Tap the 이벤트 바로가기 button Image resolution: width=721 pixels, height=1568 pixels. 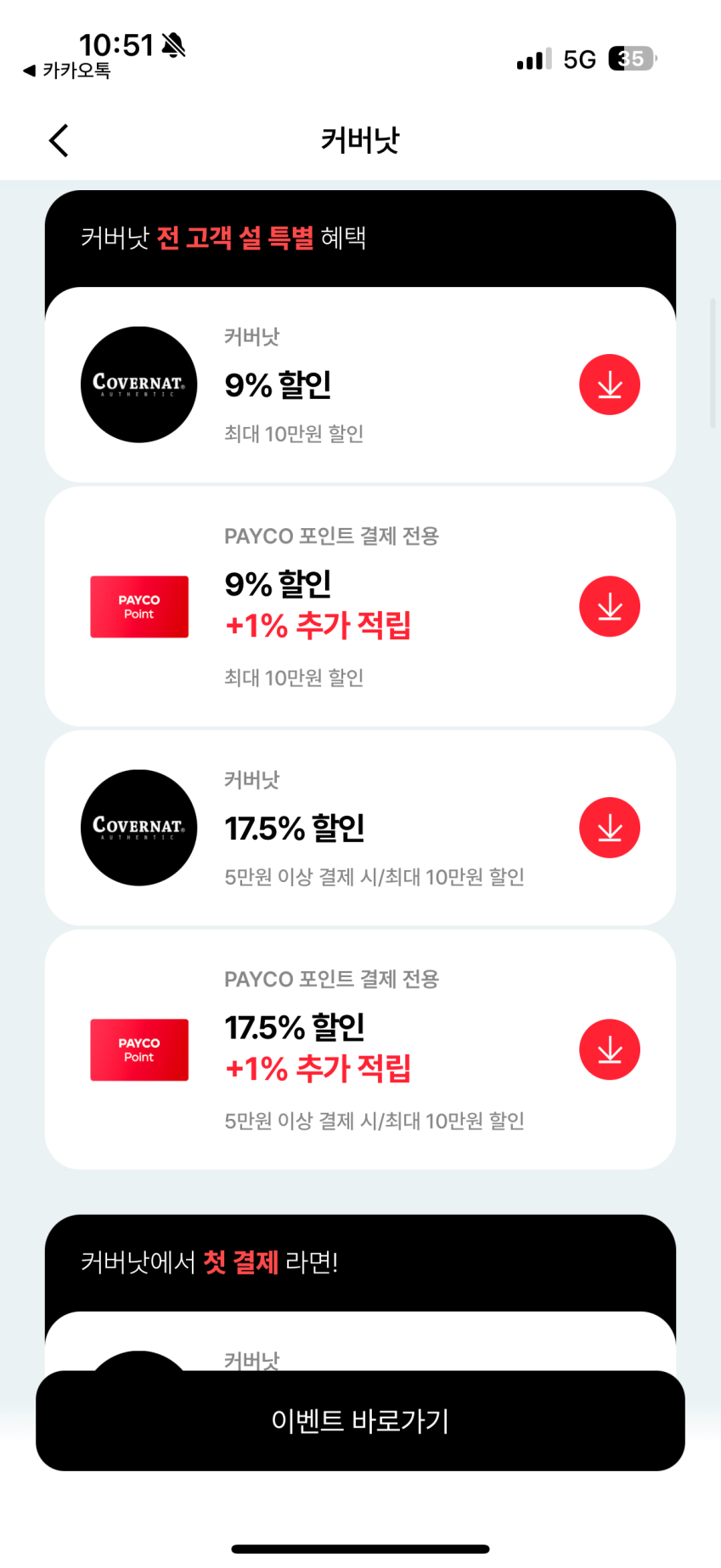[360, 1420]
